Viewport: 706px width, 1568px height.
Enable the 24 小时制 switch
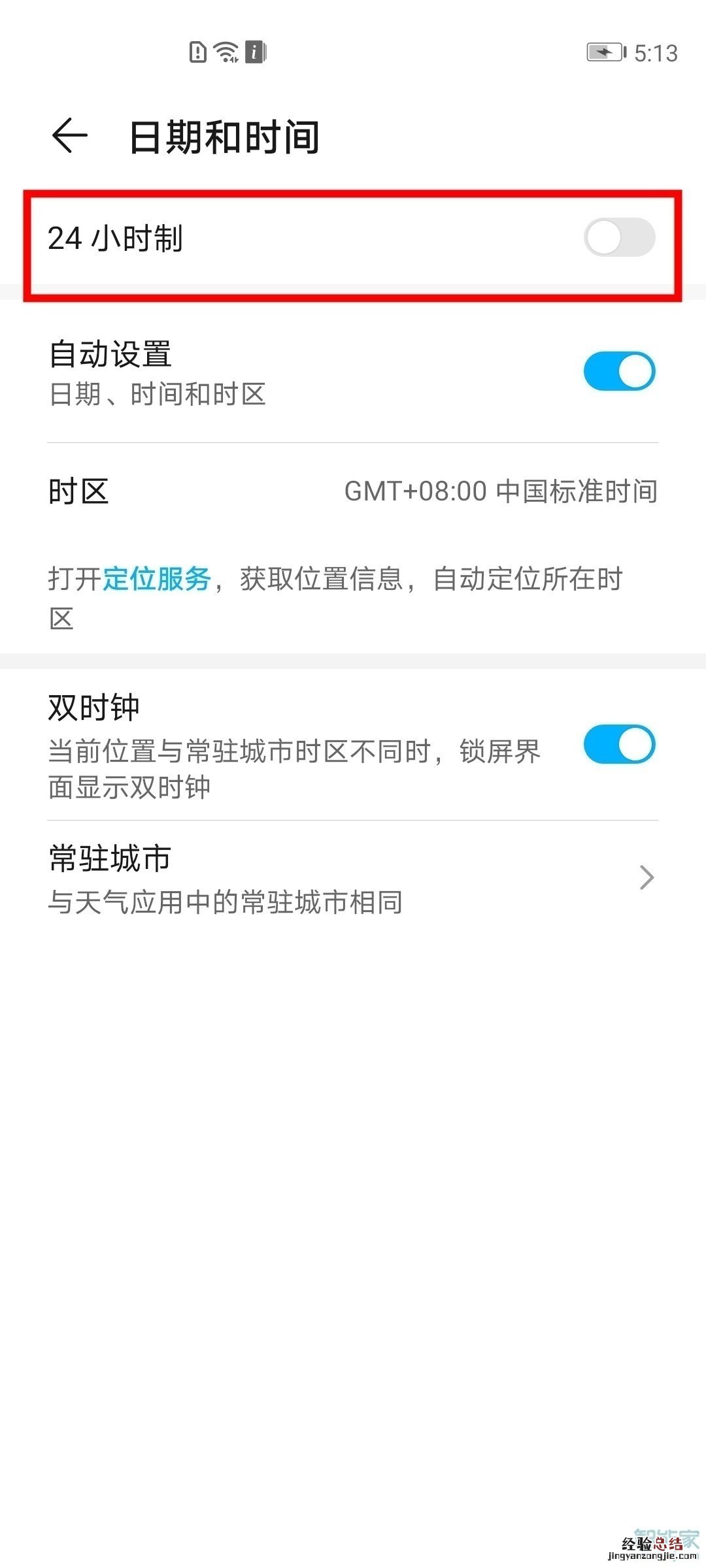pos(618,238)
